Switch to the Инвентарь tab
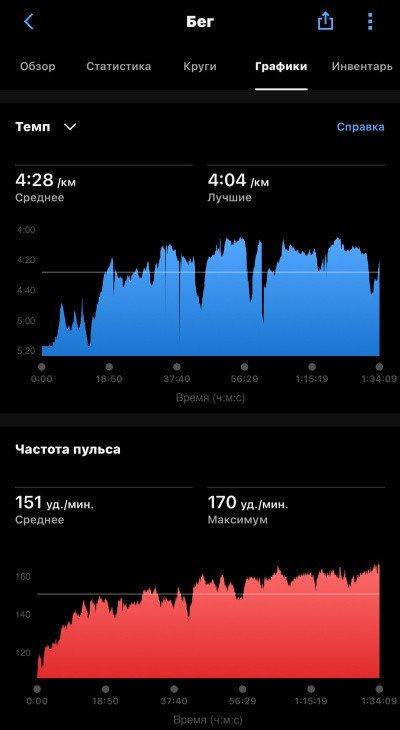Viewport: 400px width, 730px height. click(x=362, y=67)
